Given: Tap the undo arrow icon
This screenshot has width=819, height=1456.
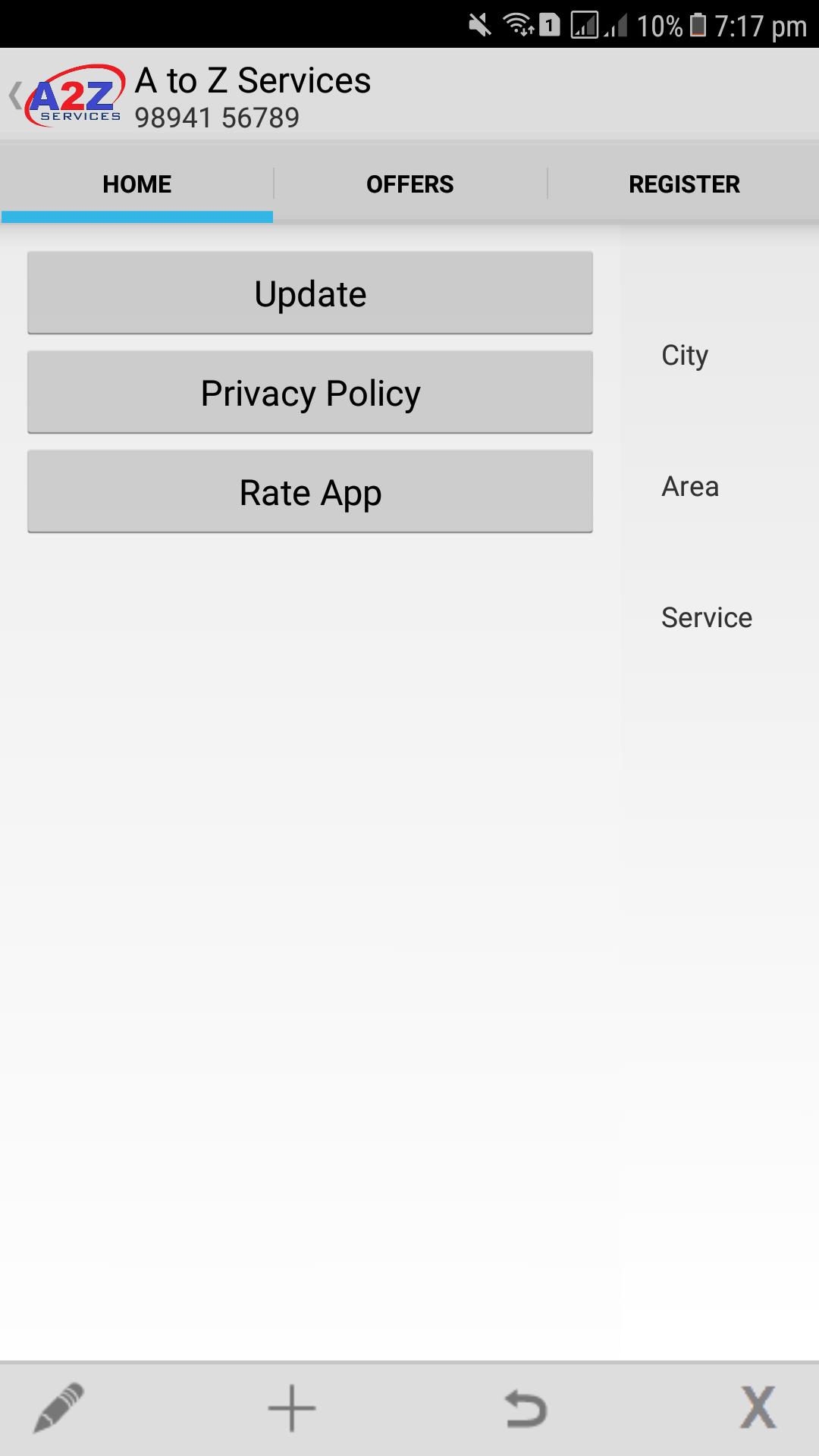Looking at the screenshot, I should pos(526,1408).
